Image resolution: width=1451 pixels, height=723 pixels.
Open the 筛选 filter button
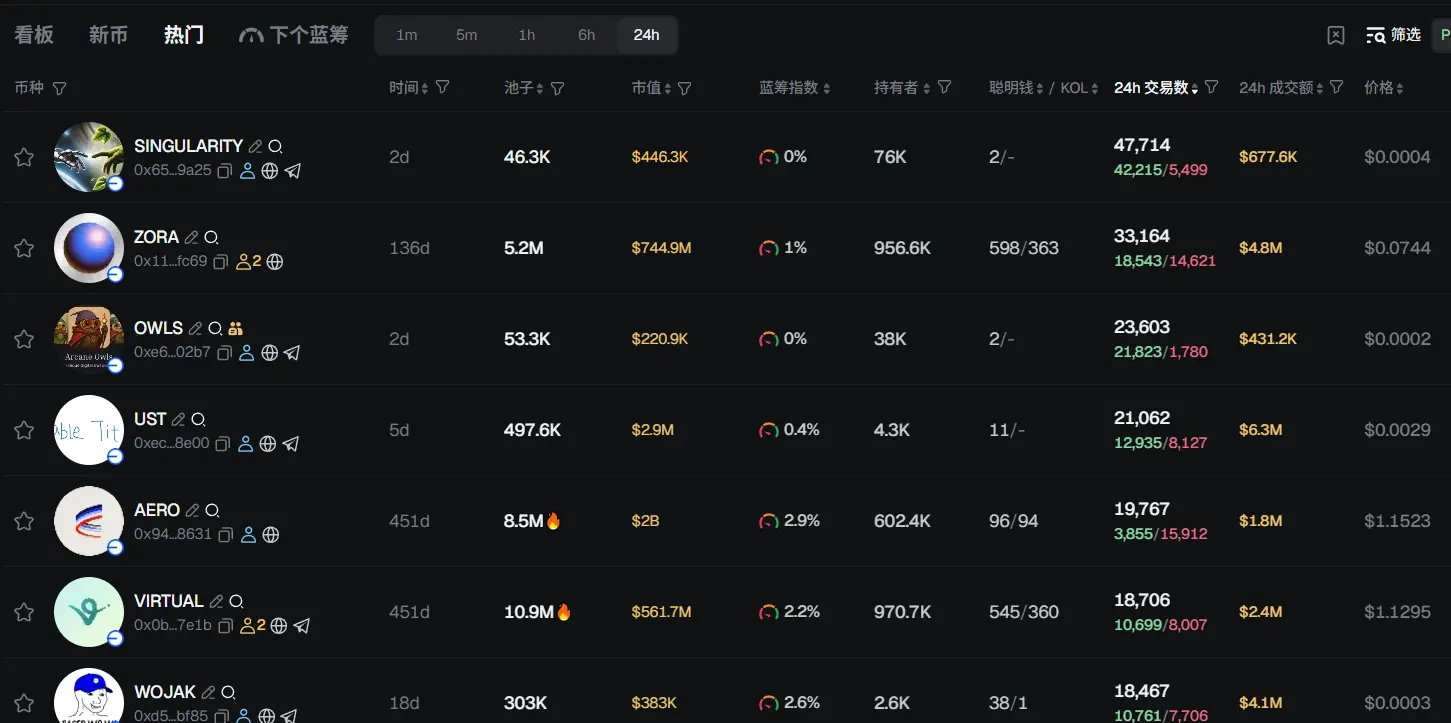(x=1393, y=35)
